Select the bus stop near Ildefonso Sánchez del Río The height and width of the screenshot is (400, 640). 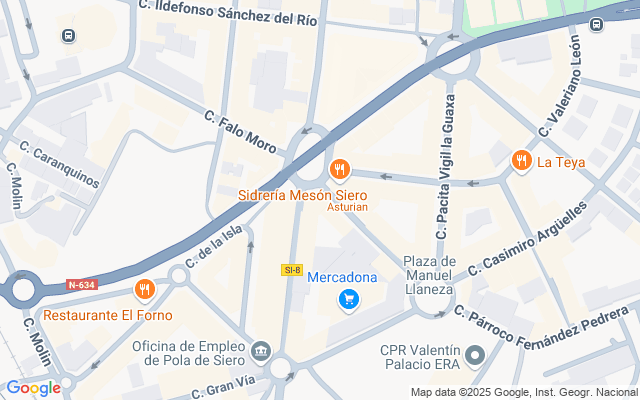click(68, 36)
